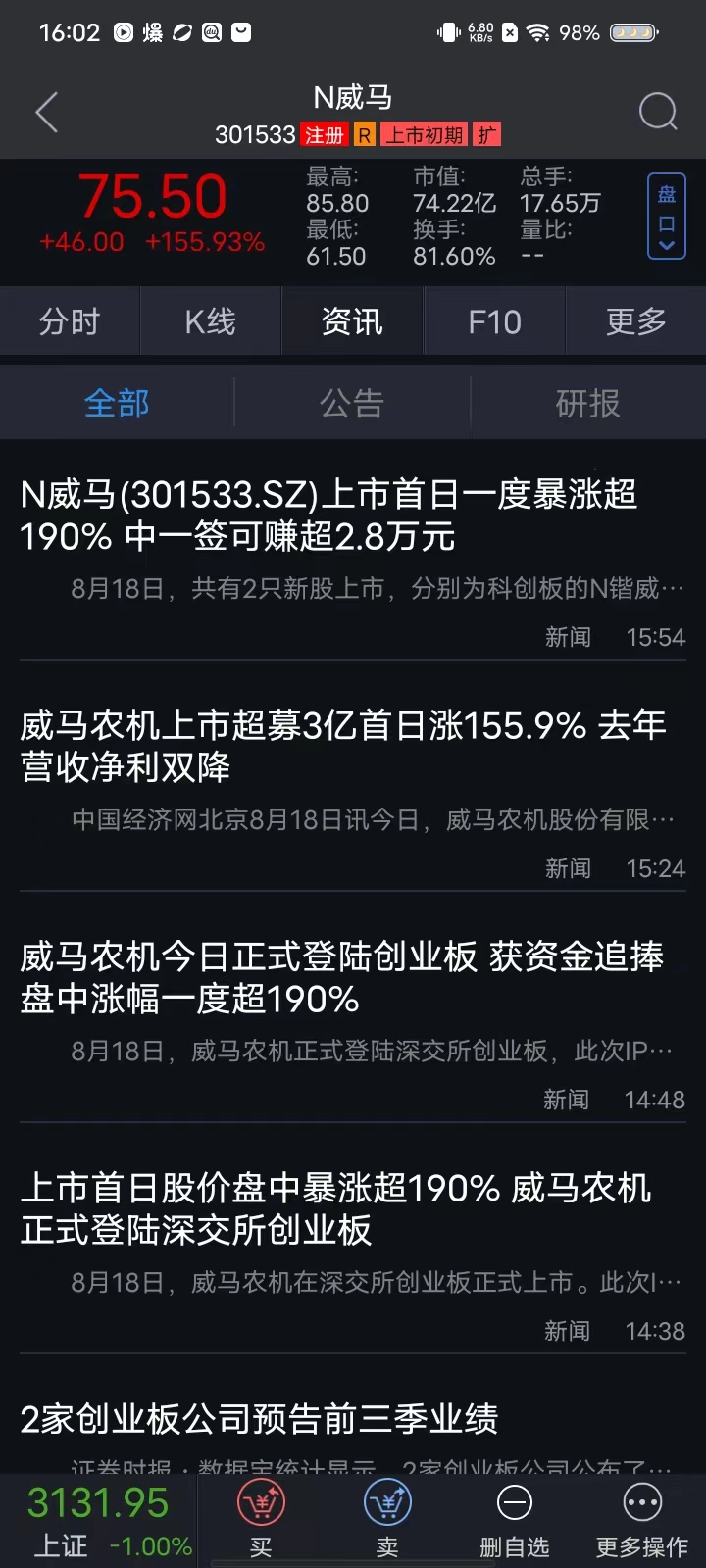706x1568 pixels.
Task: Show 全部 news category
Action: (117, 403)
